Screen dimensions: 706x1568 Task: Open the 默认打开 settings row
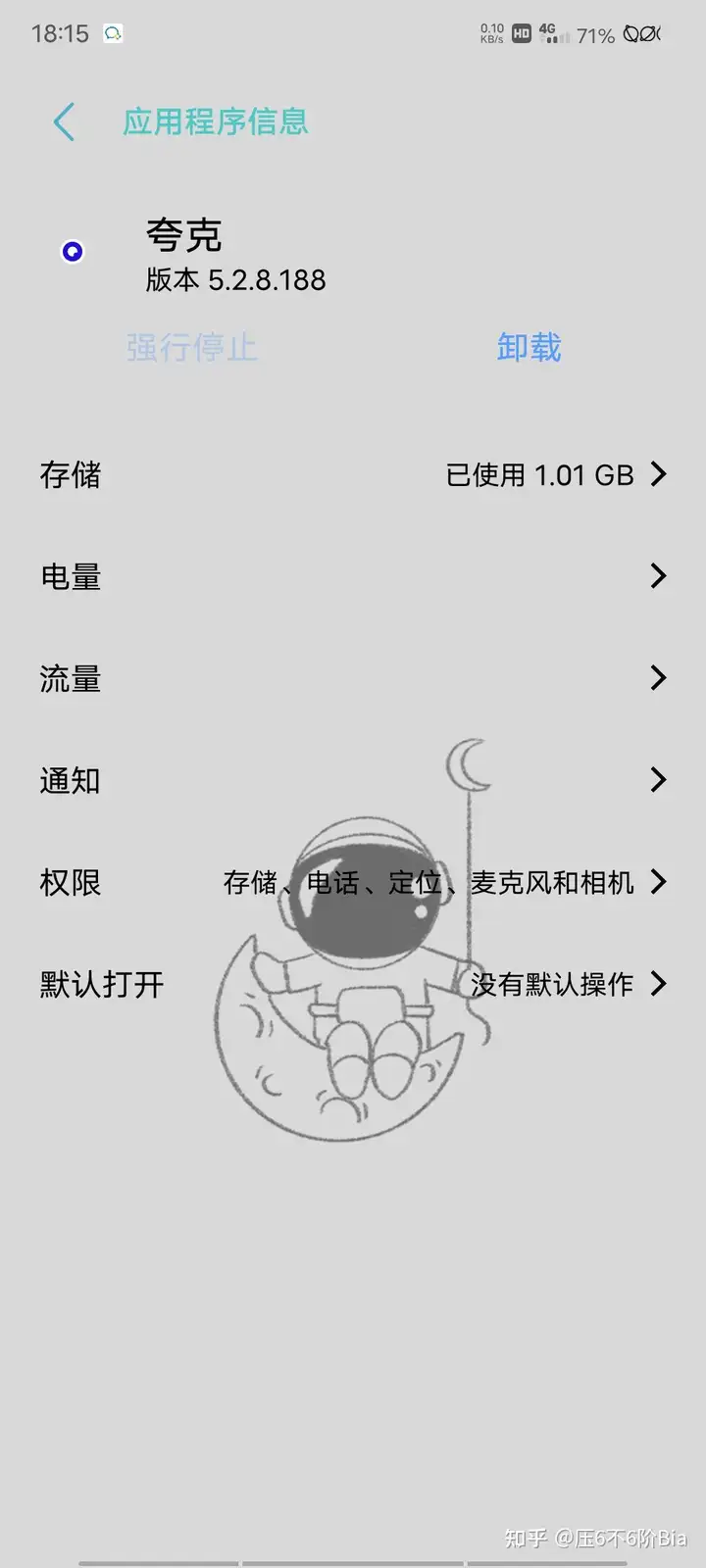pos(353,984)
